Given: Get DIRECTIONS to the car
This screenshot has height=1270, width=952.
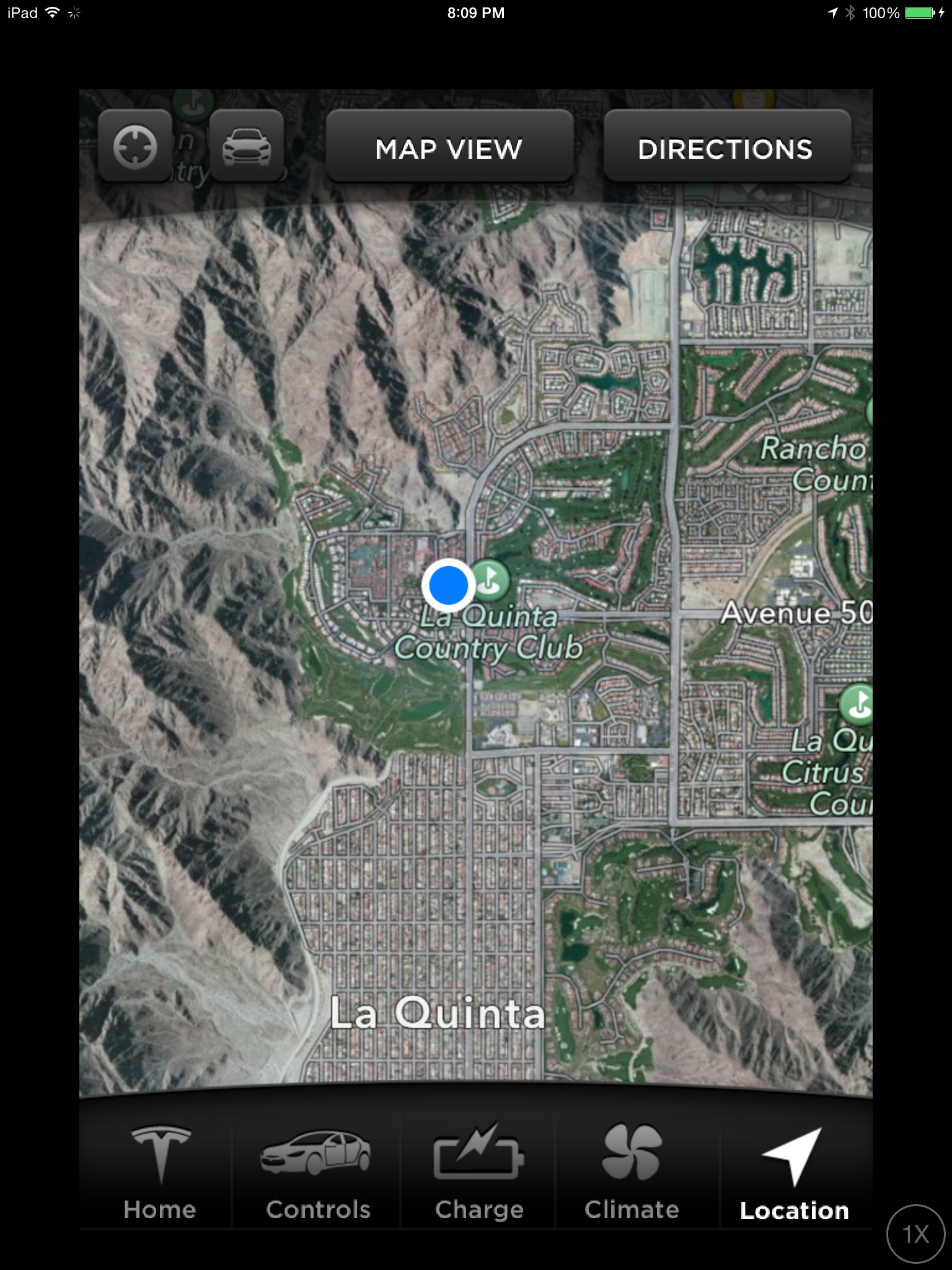Looking at the screenshot, I should [726, 148].
